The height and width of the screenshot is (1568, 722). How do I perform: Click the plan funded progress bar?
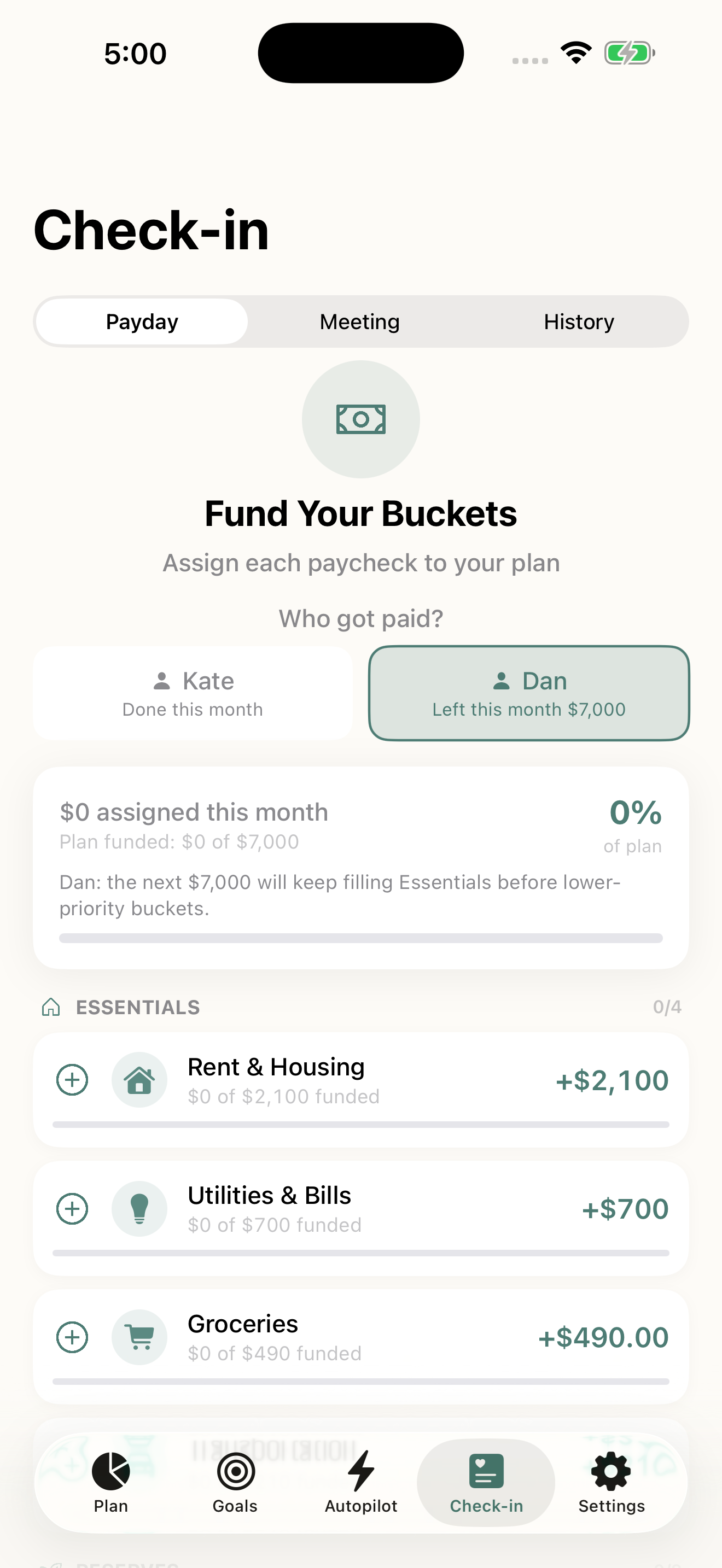tap(361, 938)
